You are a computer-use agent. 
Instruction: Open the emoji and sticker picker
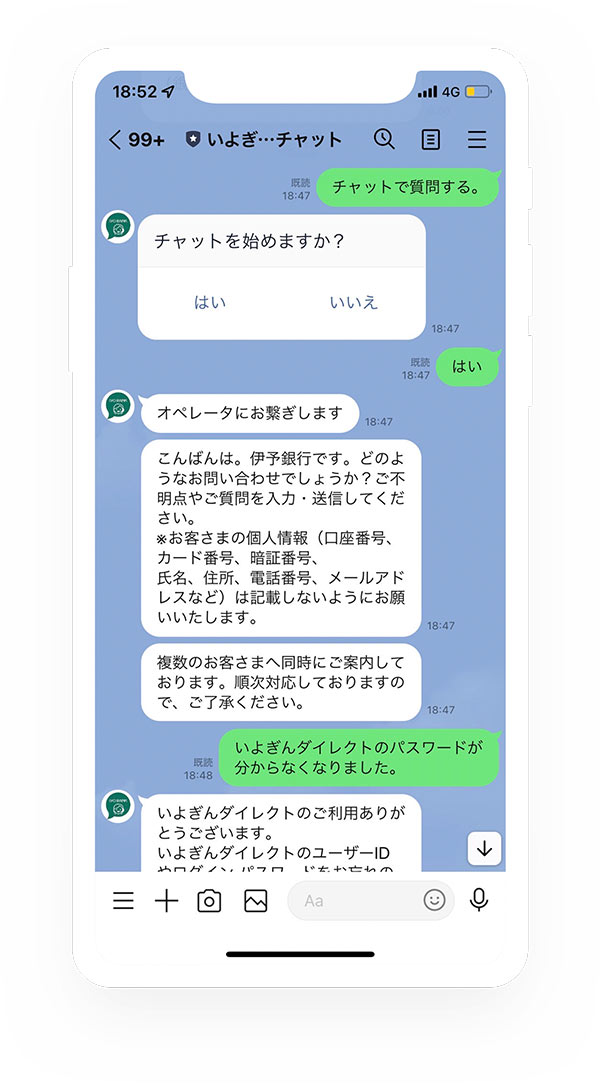point(434,900)
